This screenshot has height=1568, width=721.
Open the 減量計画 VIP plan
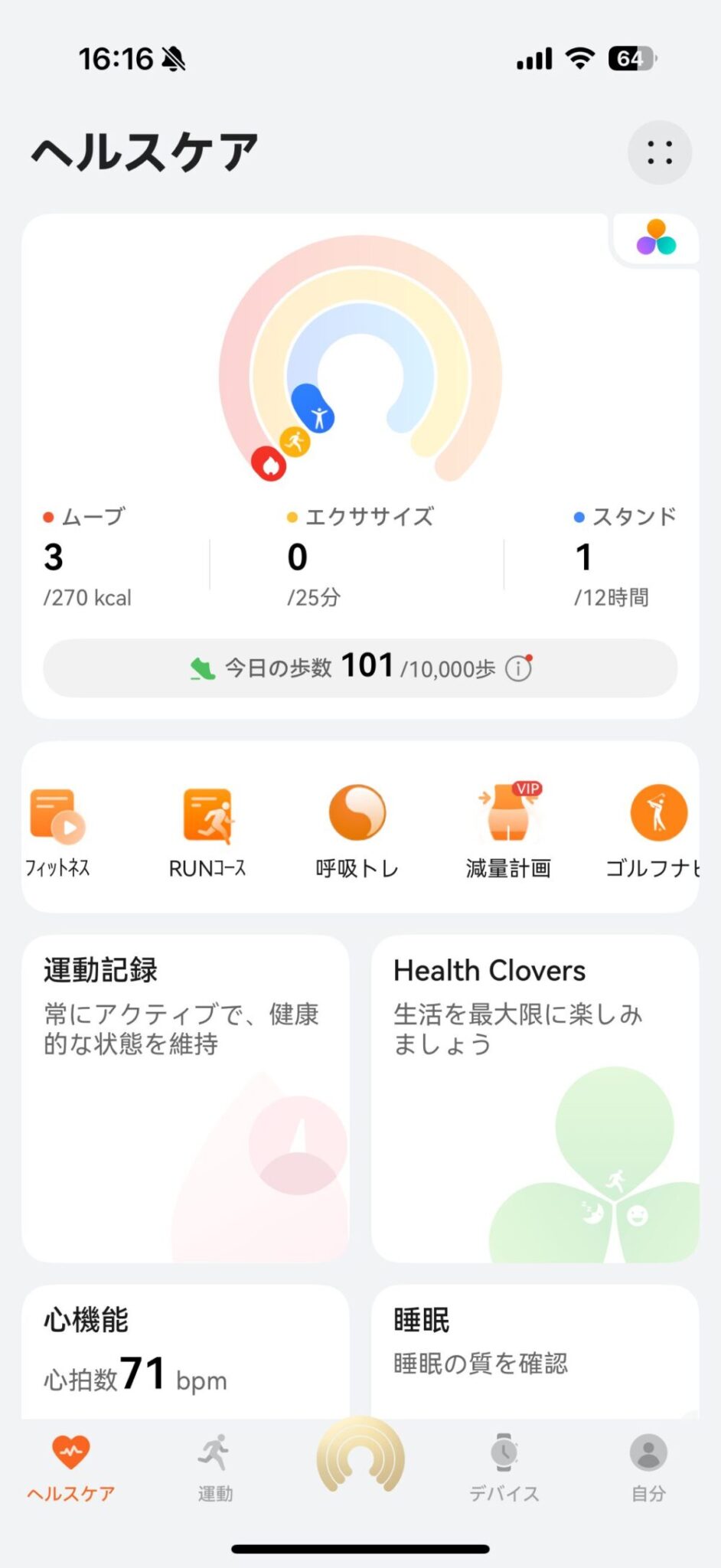pyautogui.click(x=508, y=831)
